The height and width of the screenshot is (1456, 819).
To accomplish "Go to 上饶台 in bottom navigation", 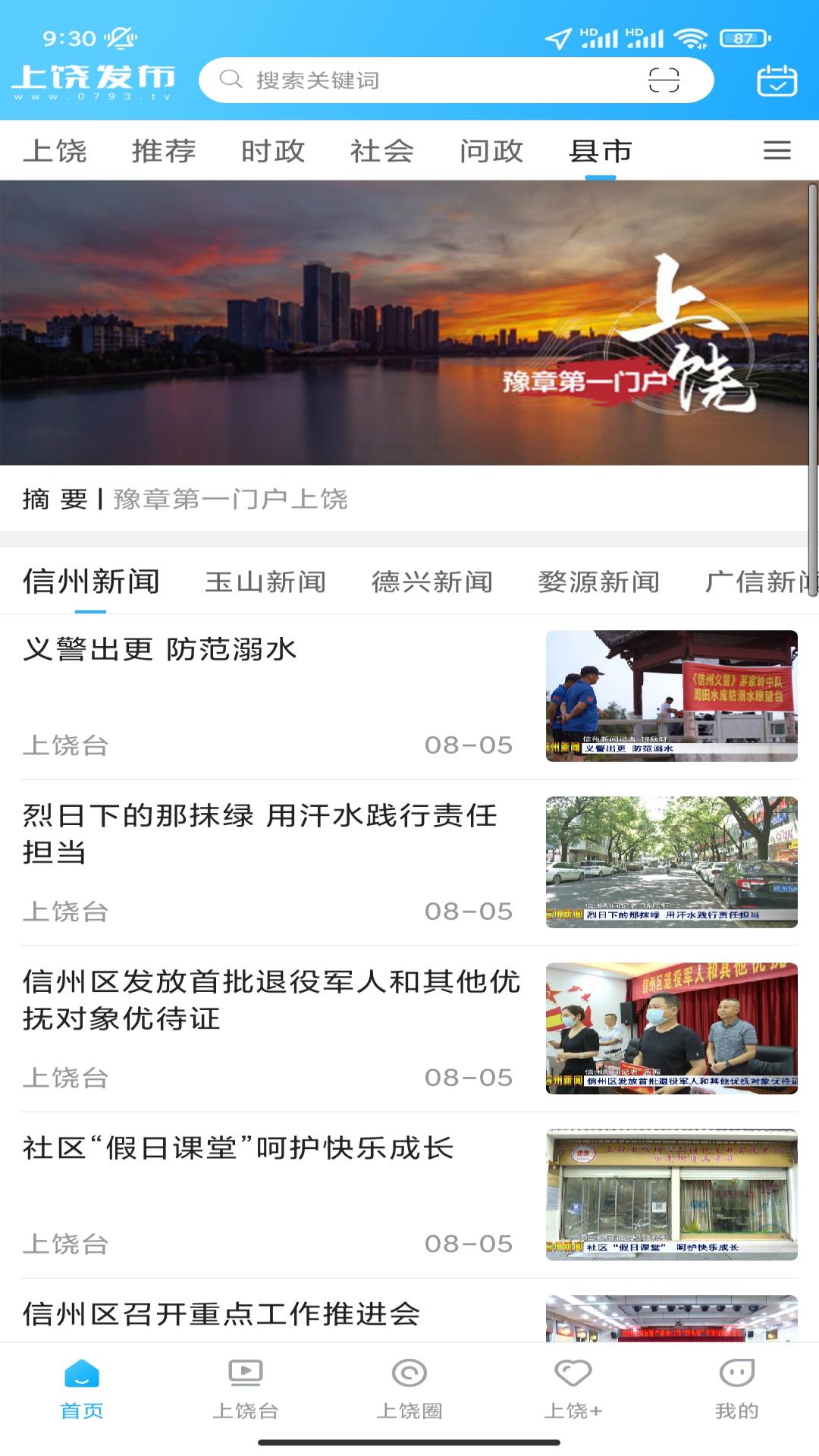I will coord(246,1389).
